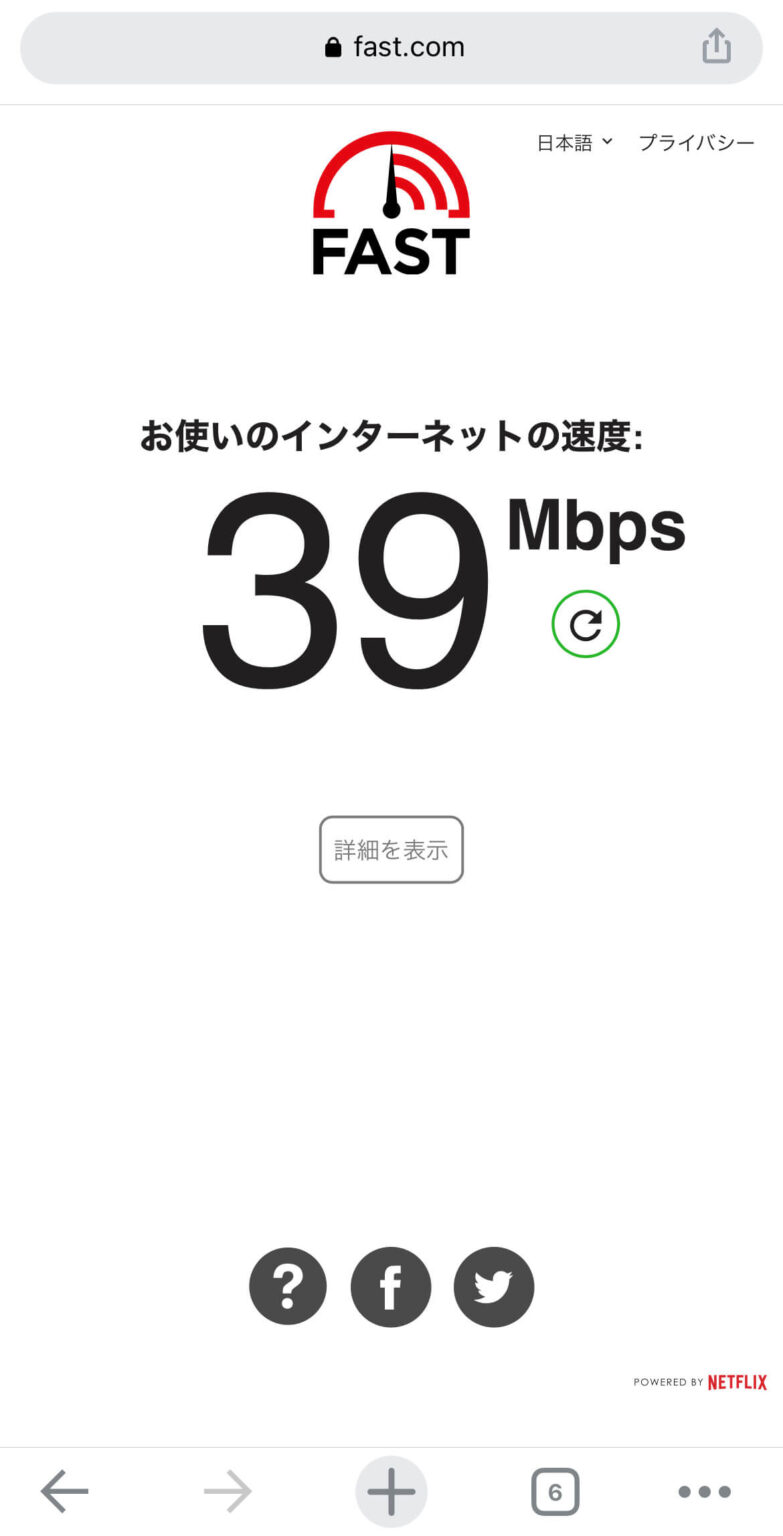Go back to the previous page
The height and width of the screenshot is (1536, 783).
65,1492
